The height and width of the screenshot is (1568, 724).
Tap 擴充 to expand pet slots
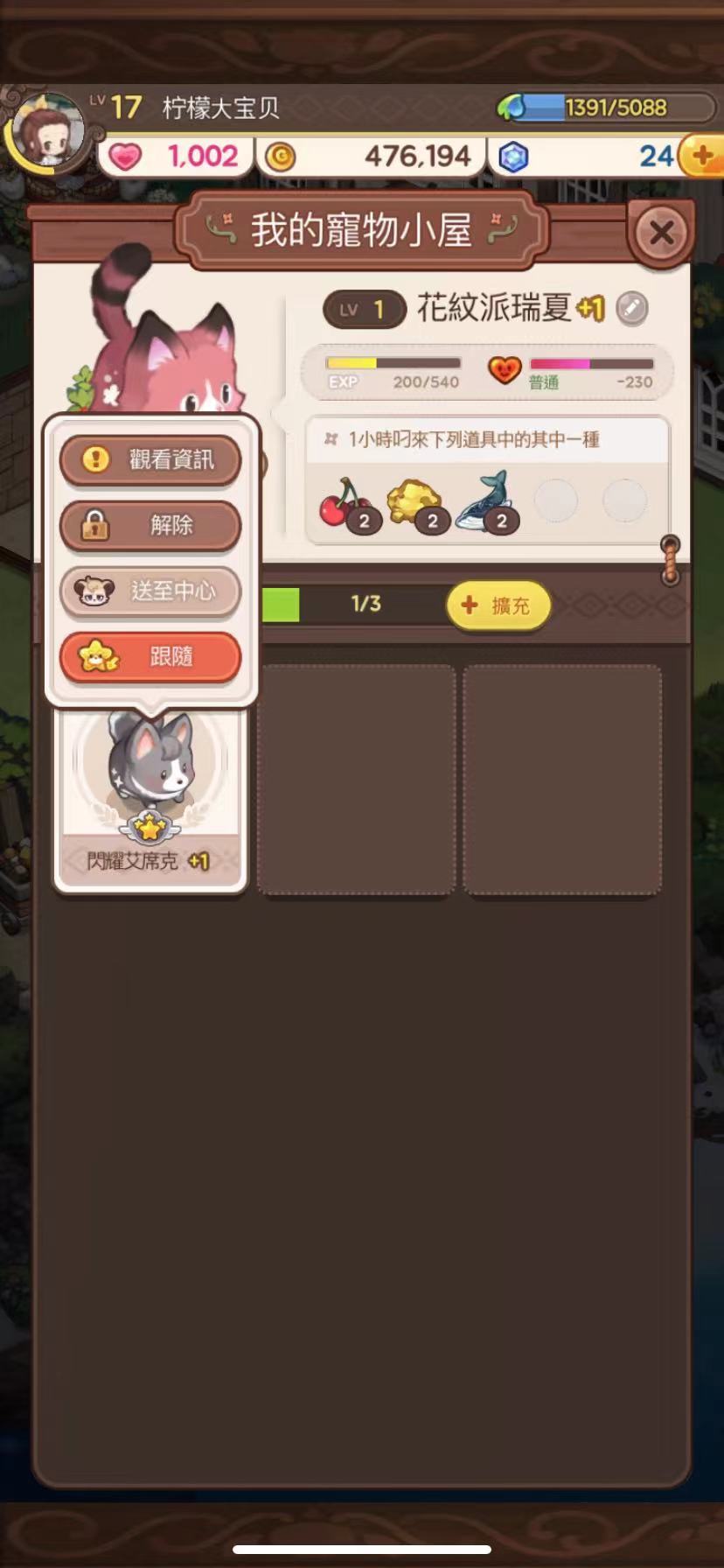click(x=498, y=605)
